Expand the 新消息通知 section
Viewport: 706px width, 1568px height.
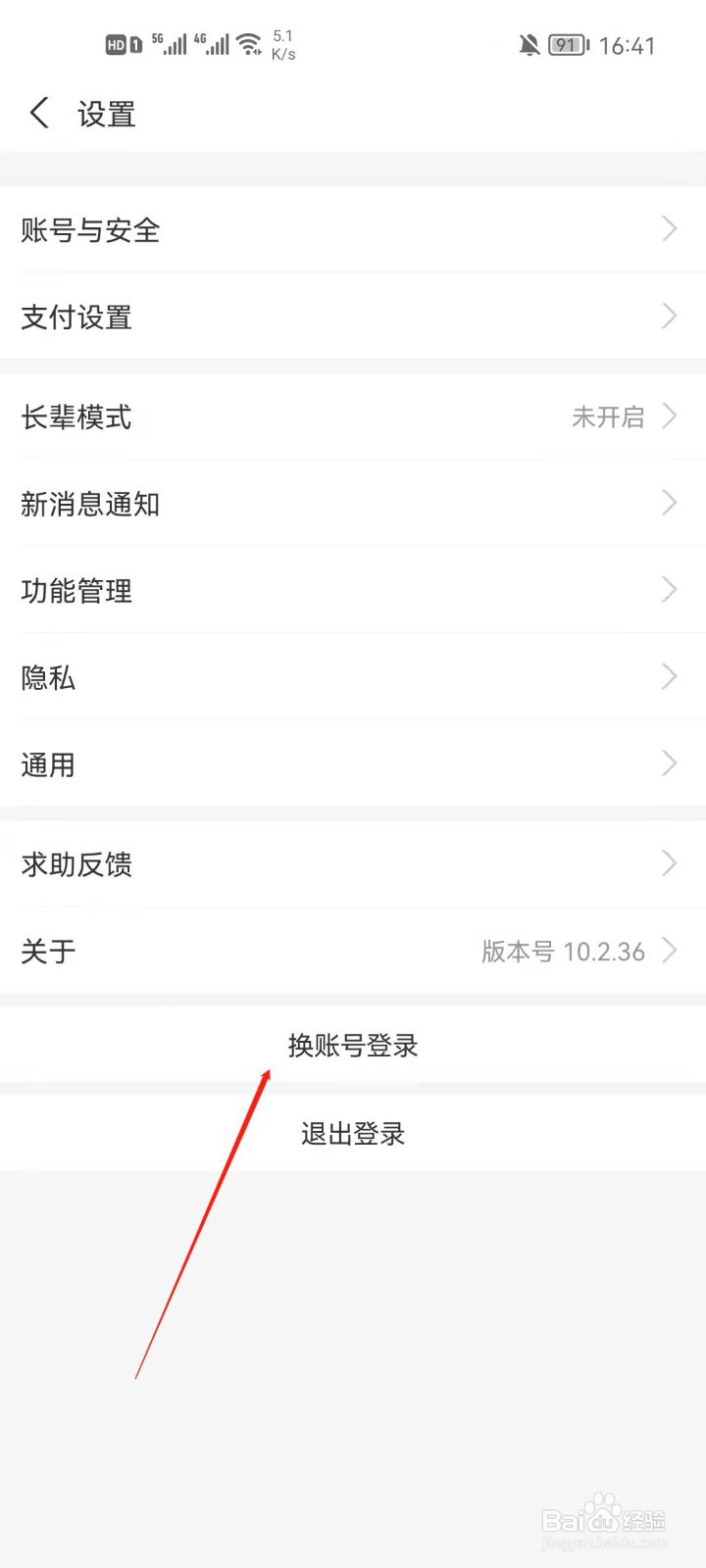click(x=353, y=504)
